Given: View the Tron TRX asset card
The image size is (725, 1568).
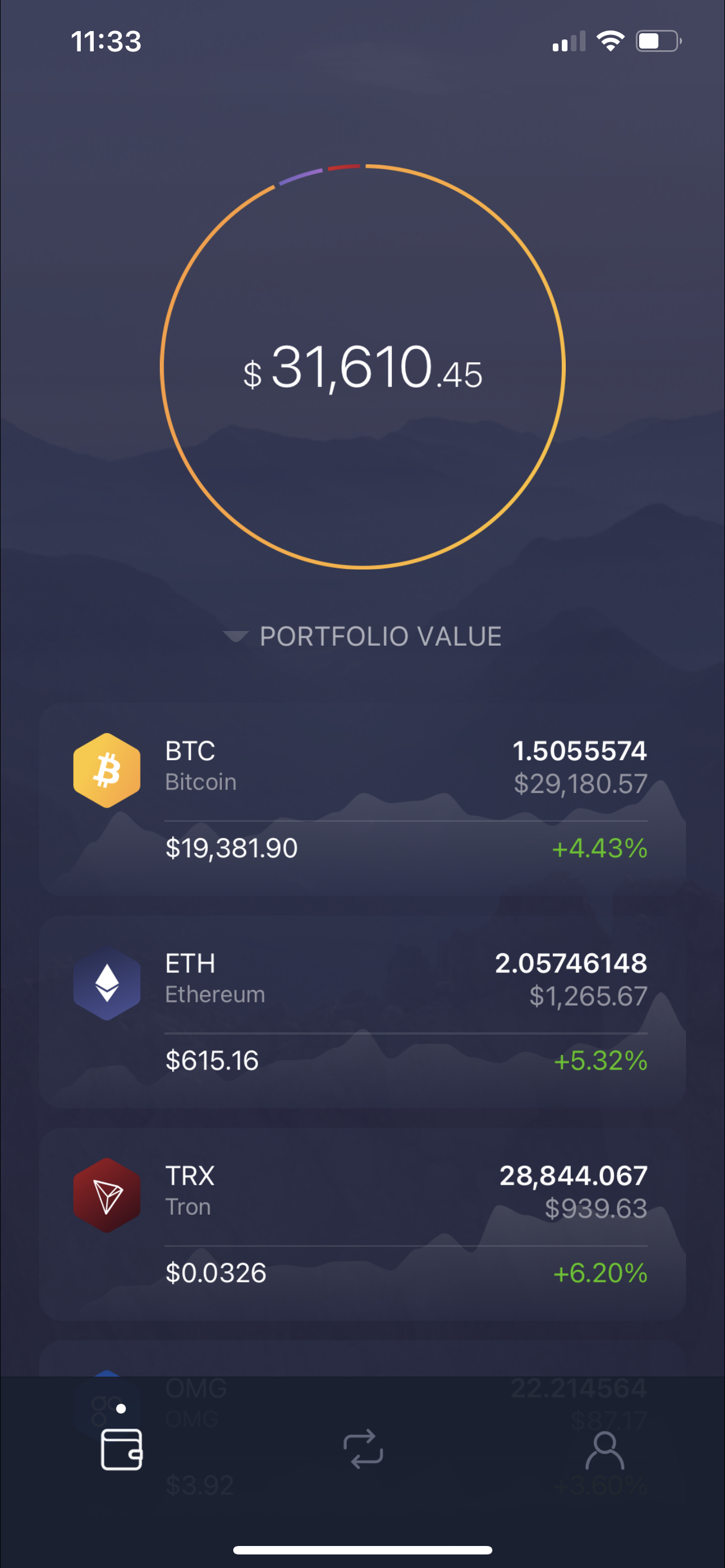Looking at the screenshot, I should [362, 1224].
